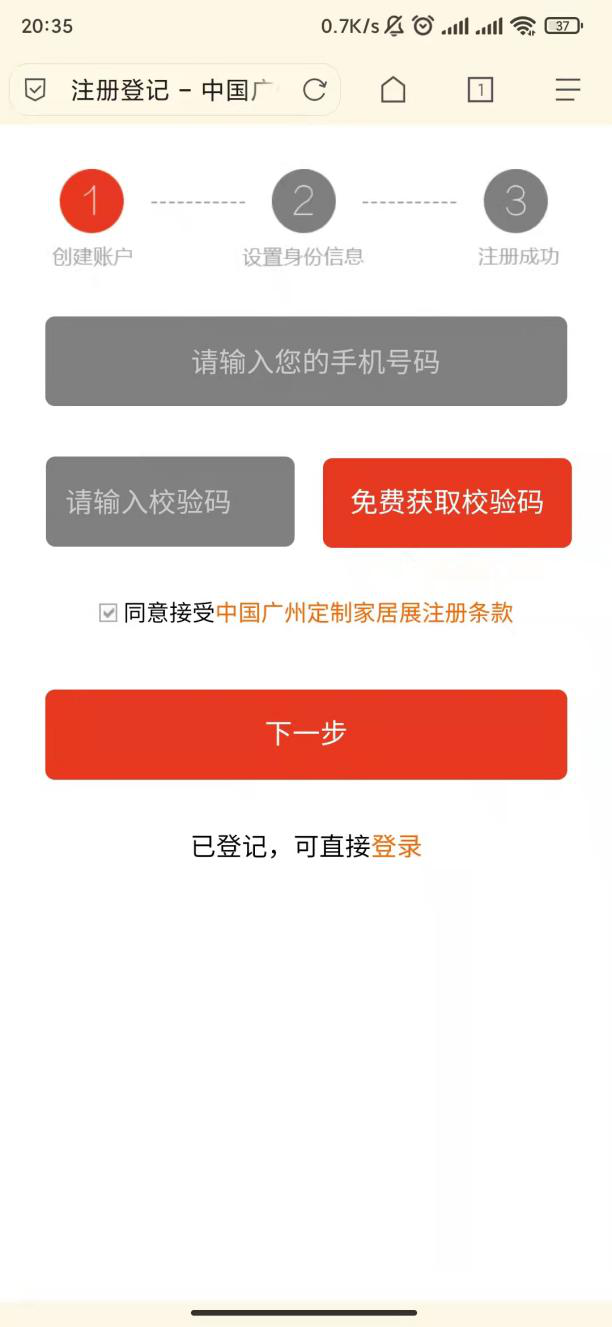Follow the 登录 login link
The image size is (612, 1327).
tap(397, 847)
